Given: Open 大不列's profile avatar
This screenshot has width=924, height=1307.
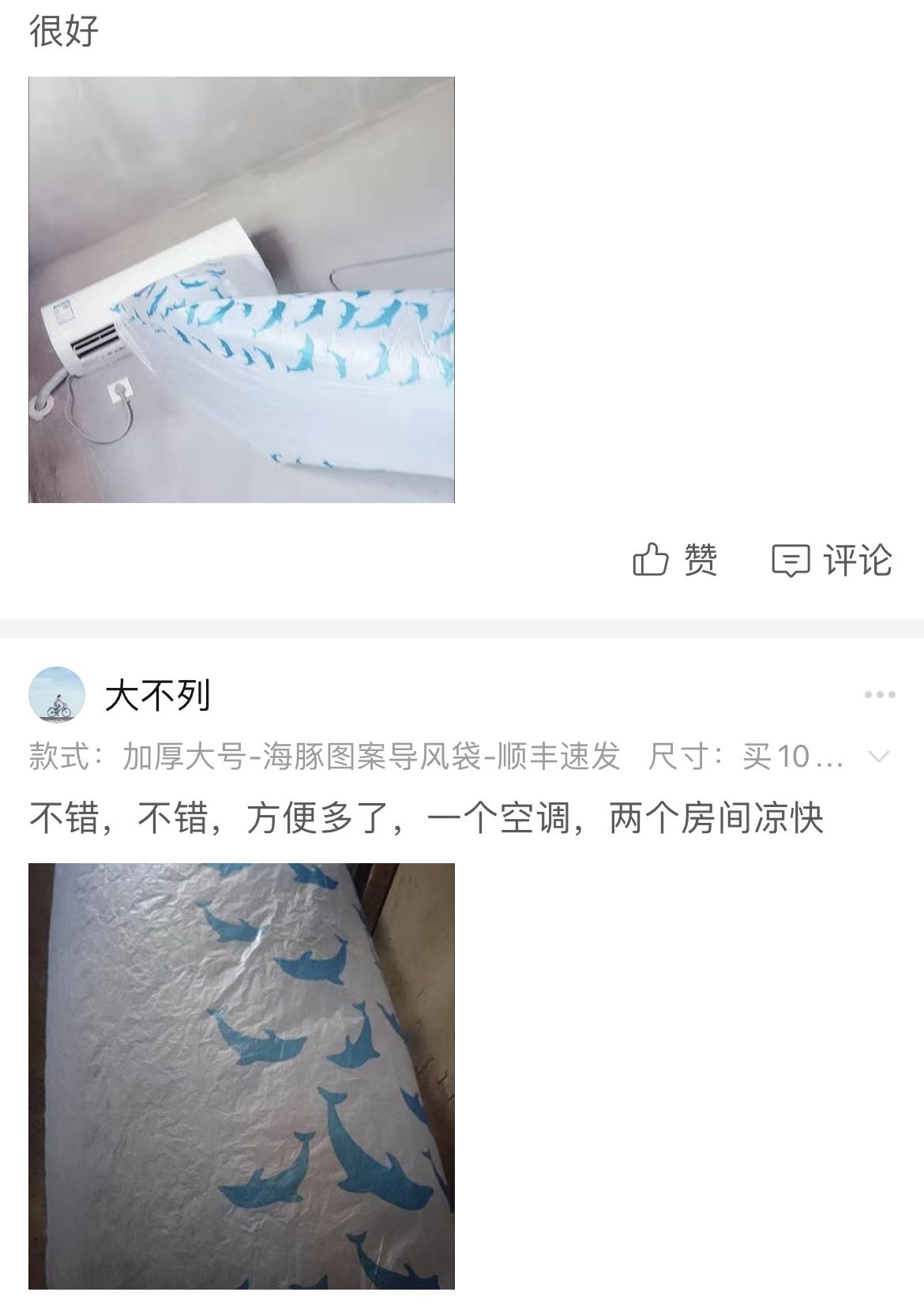Looking at the screenshot, I should point(56,695).
